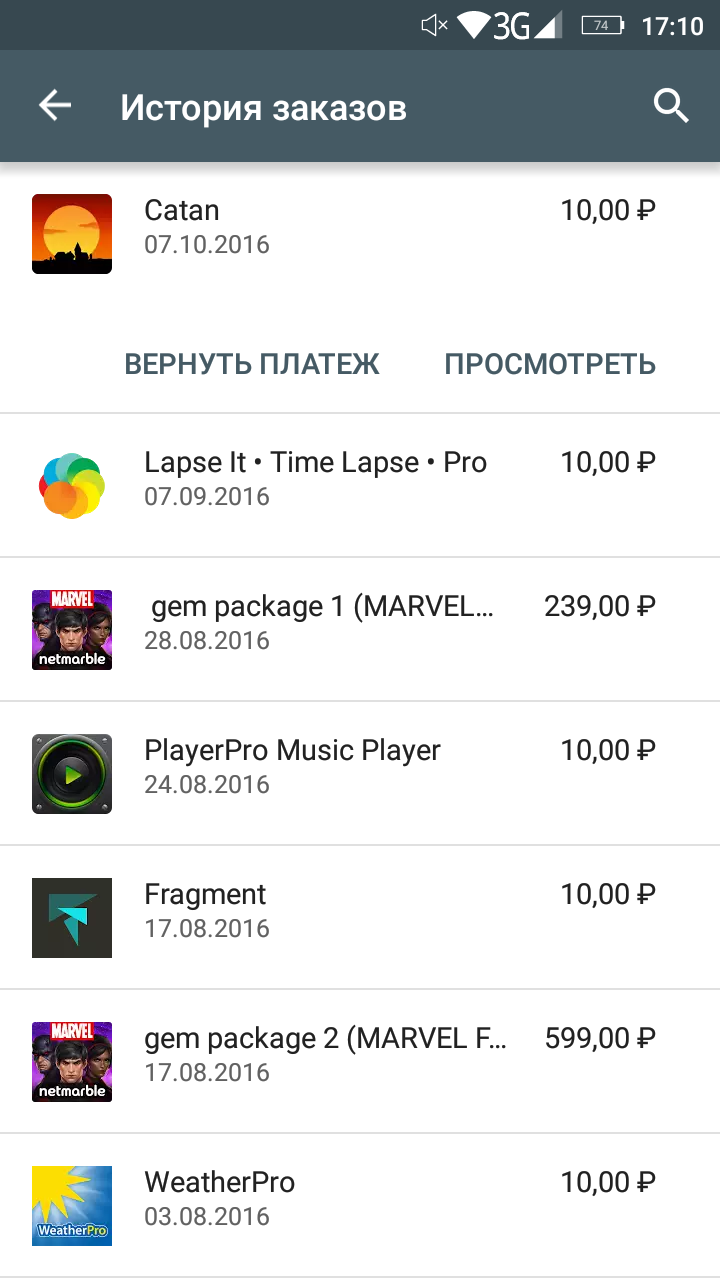Tap the search icon in the toolbar
The height and width of the screenshot is (1280, 720).
[671, 105]
